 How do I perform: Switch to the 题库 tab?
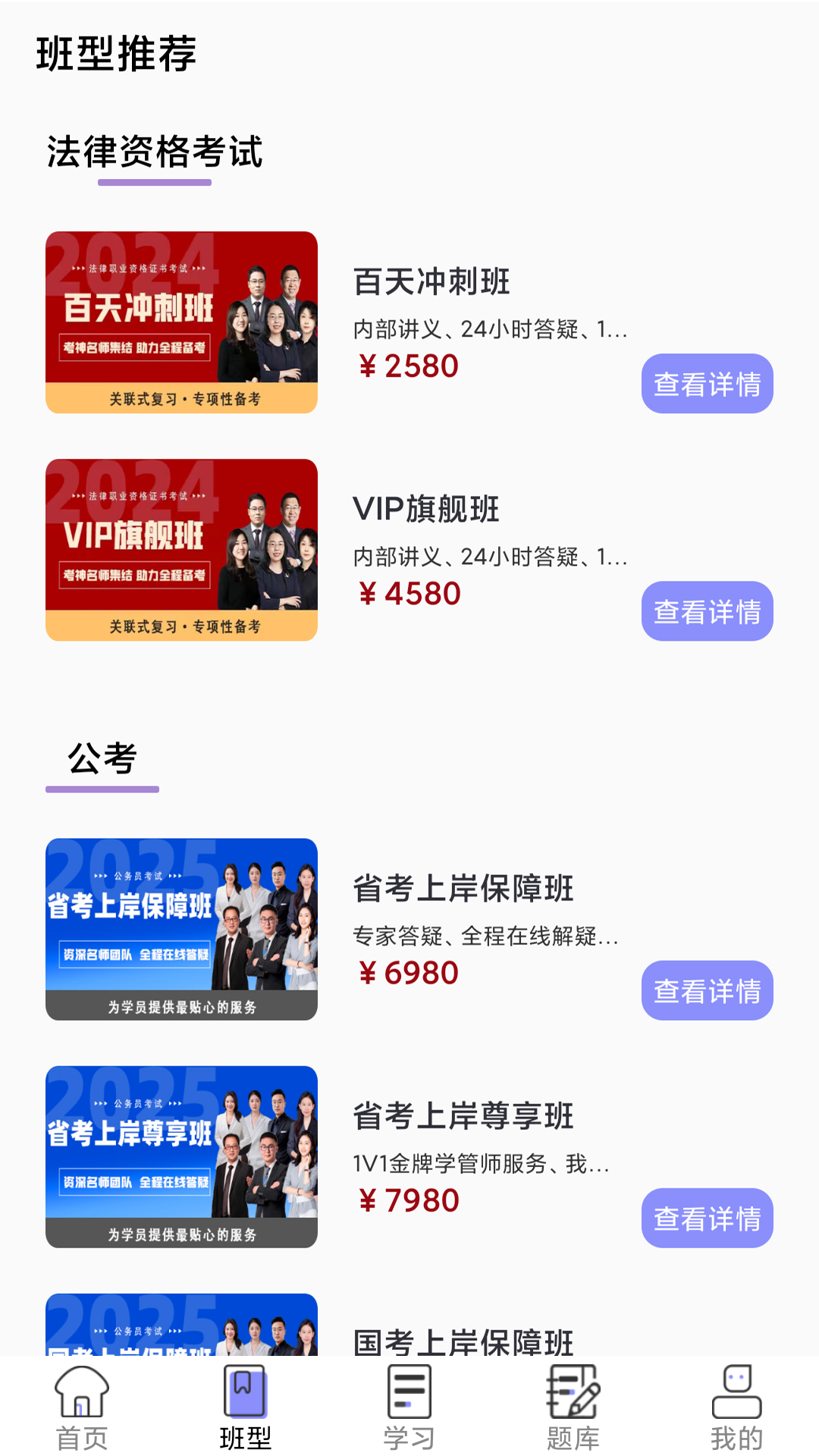point(573,1407)
